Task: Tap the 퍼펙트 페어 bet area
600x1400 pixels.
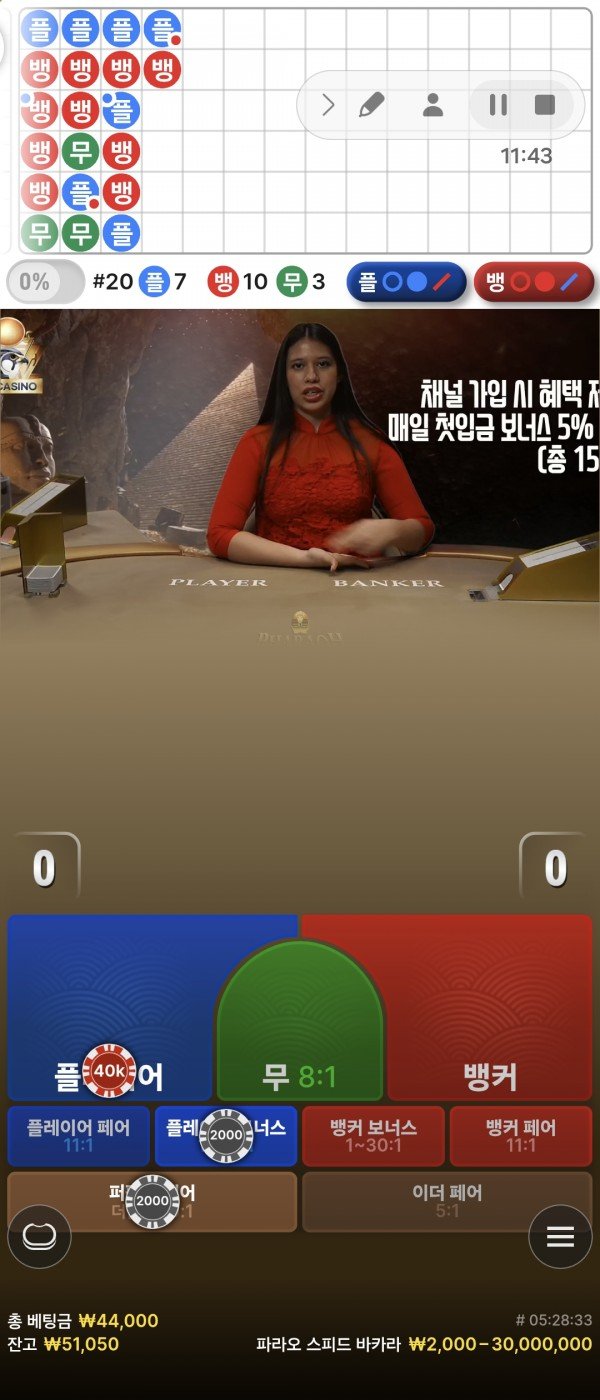Action: [x=152, y=1201]
